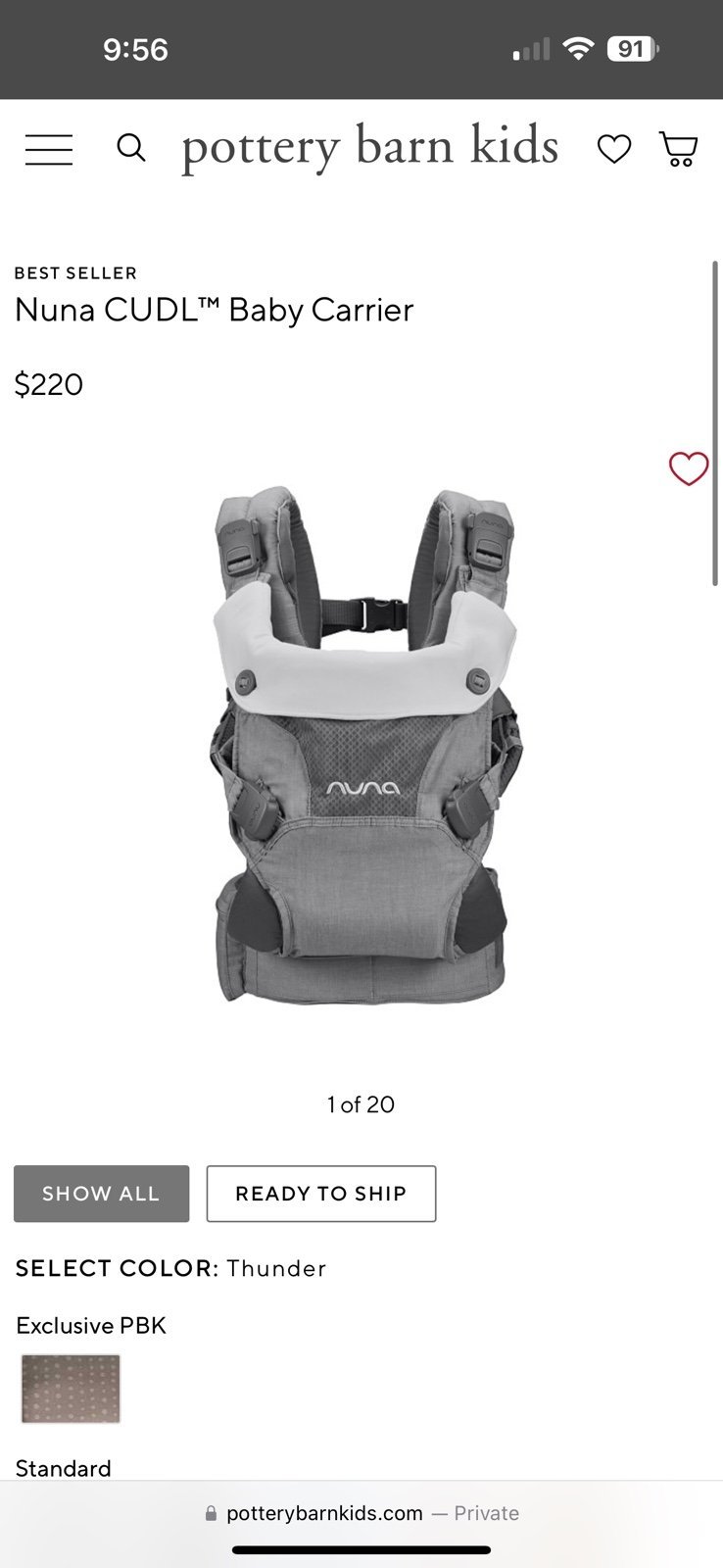Open the favorites heart in header

tap(614, 149)
